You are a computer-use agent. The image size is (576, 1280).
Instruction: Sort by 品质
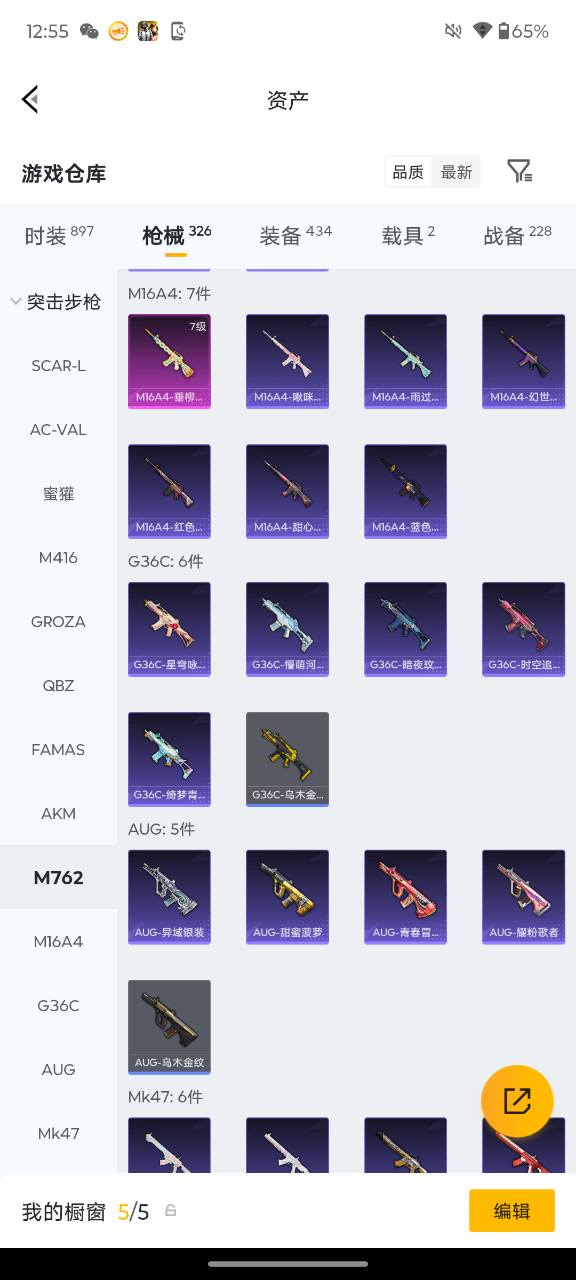pyautogui.click(x=408, y=172)
